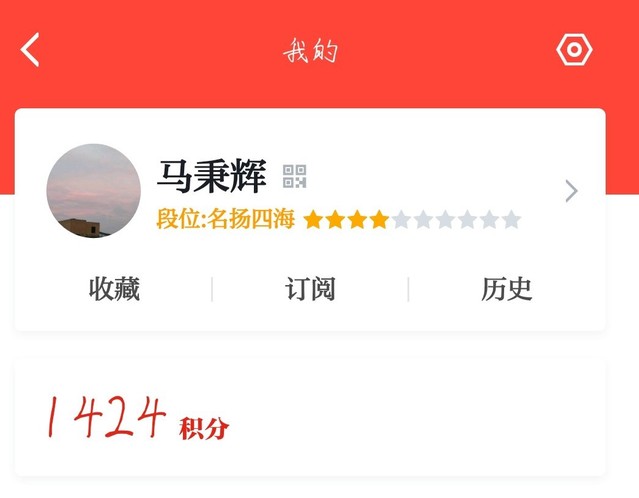Tap the profile avatar photo

pos(93,190)
